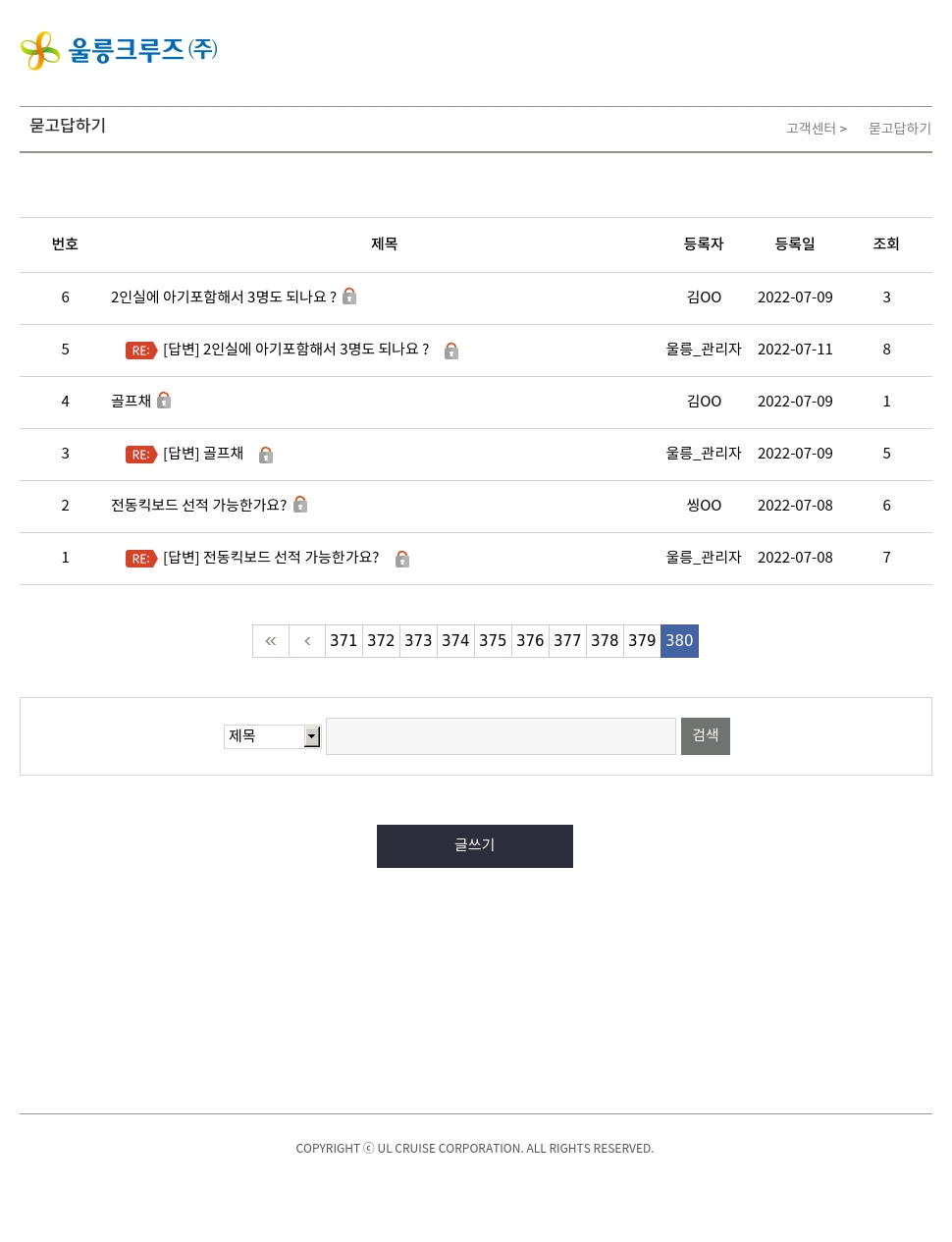
Task: Open the post '골프채'
Action: [131, 401]
